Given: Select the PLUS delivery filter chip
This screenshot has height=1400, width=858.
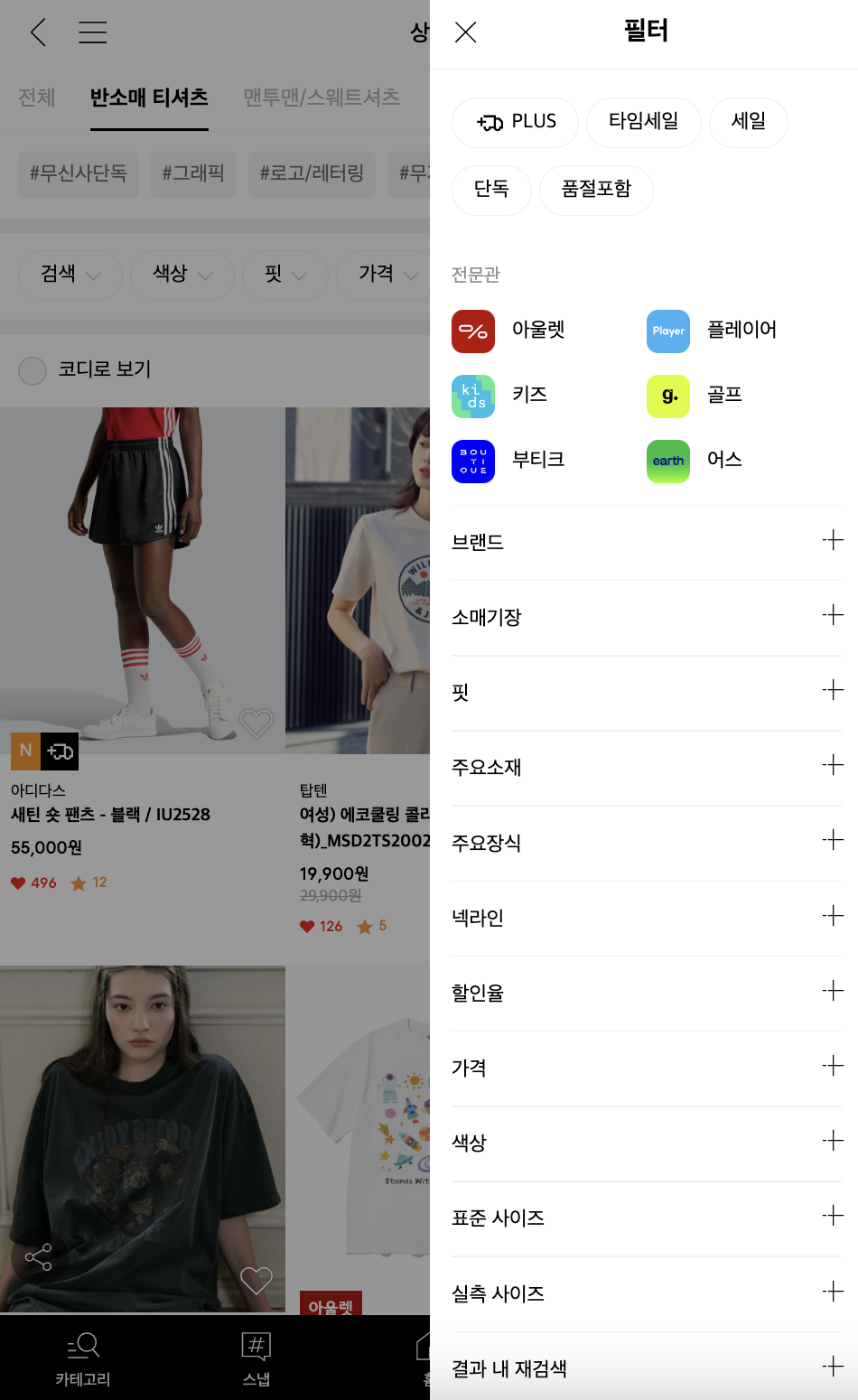Looking at the screenshot, I should coord(515,122).
